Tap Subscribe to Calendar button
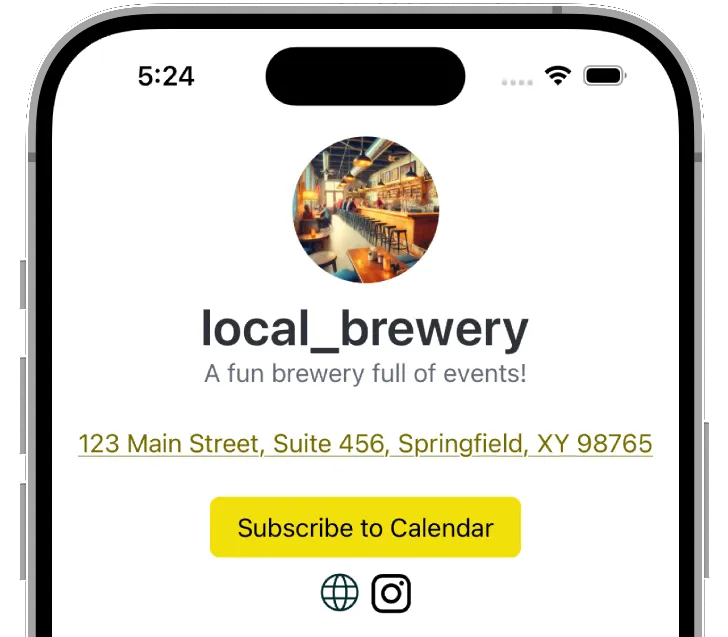728x637 pixels. (365, 527)
